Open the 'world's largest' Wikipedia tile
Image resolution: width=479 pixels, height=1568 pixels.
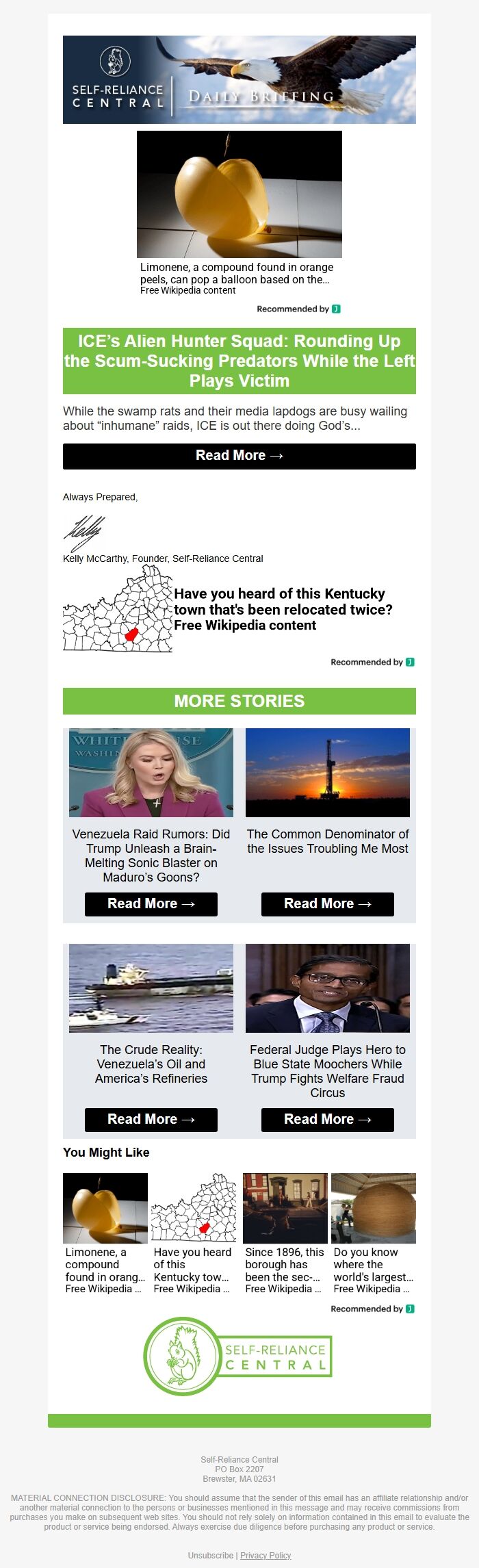[373, 1232]
